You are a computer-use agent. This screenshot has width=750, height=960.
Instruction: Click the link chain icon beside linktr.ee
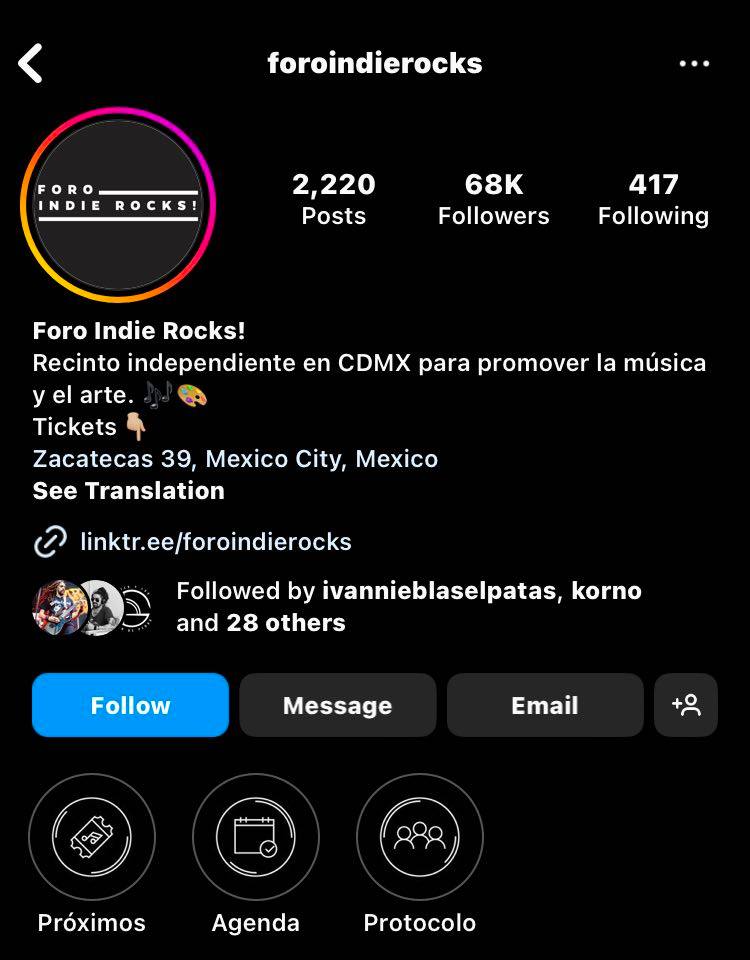point(47,542)
